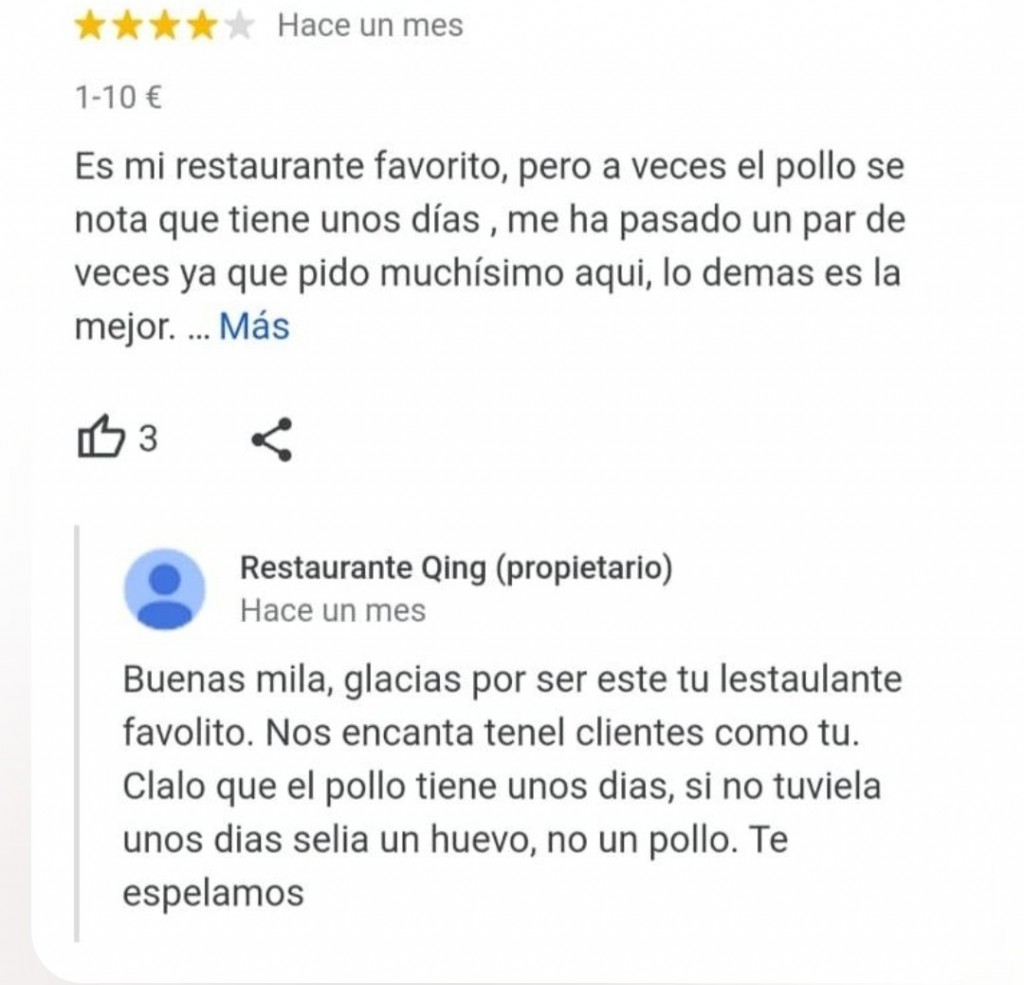Image resolution: width=1024 pixels, height=985 pixels.
Task: Like the review with the thumbs-up icon
Action: tap(101, 439)
